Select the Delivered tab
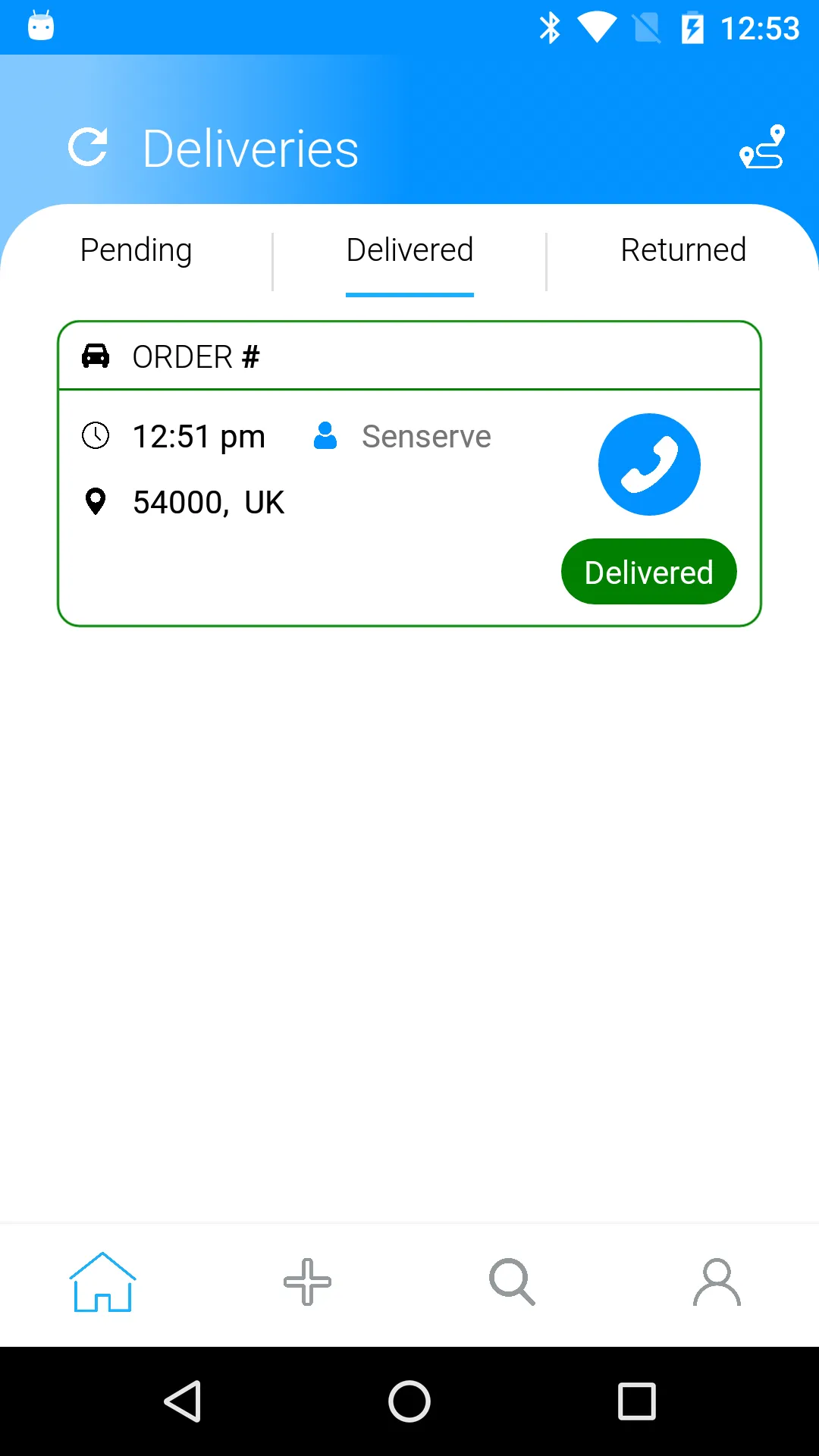 pos(409,250)
